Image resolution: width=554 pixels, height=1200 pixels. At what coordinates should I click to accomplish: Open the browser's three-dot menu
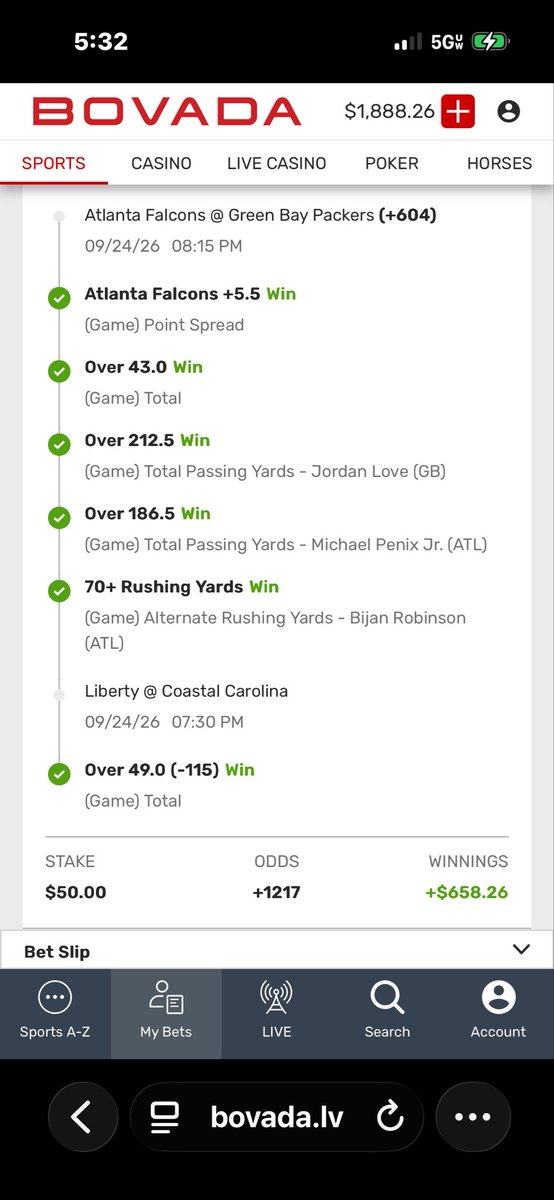(473, 1117)
